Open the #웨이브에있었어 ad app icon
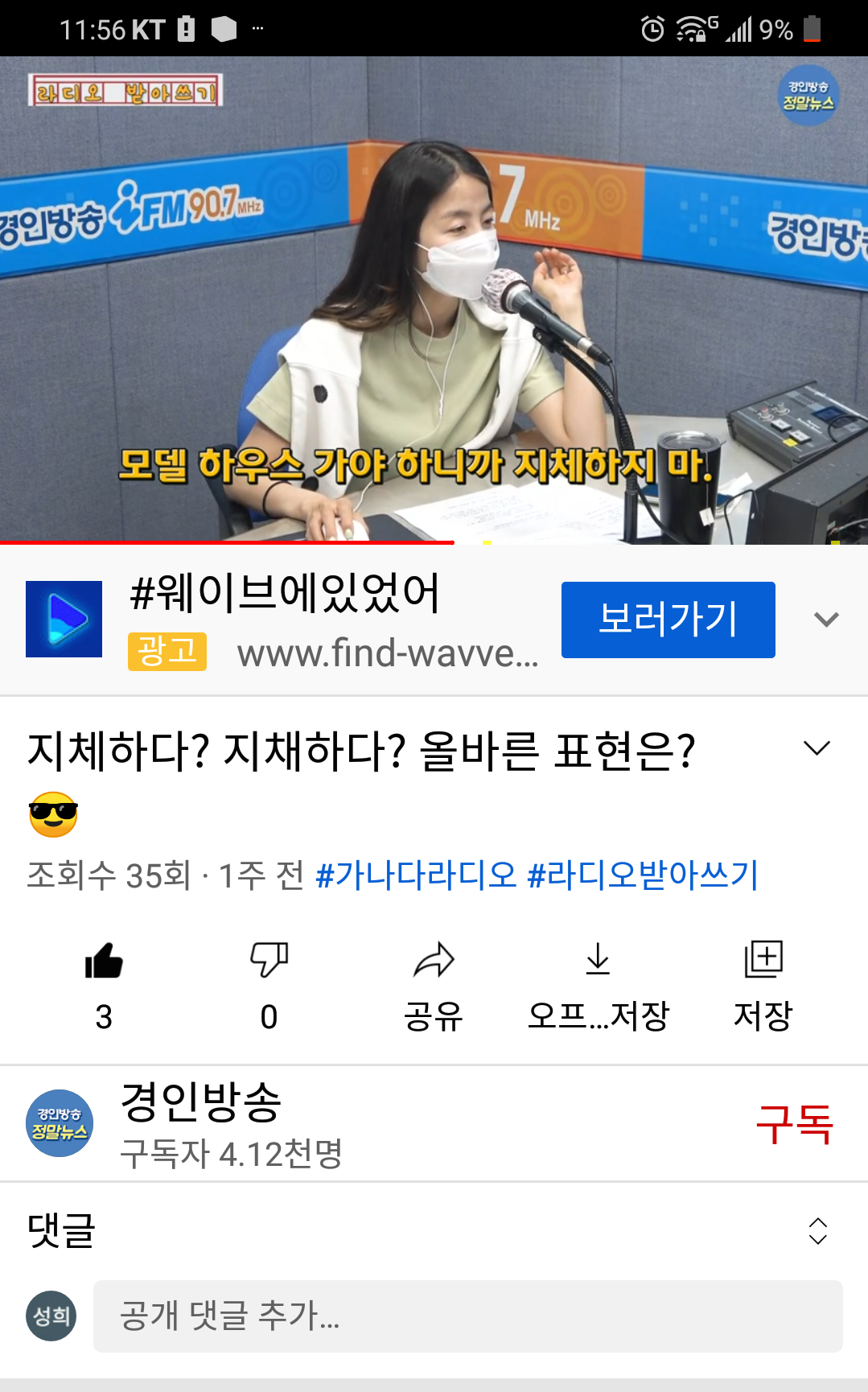 click(64, 620)
